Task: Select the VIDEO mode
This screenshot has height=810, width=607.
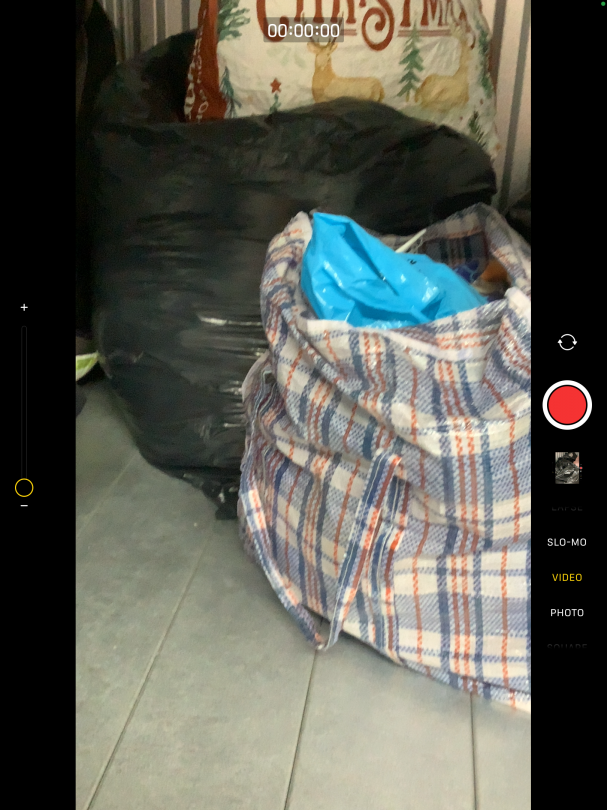Action: [x=567, y=577]
